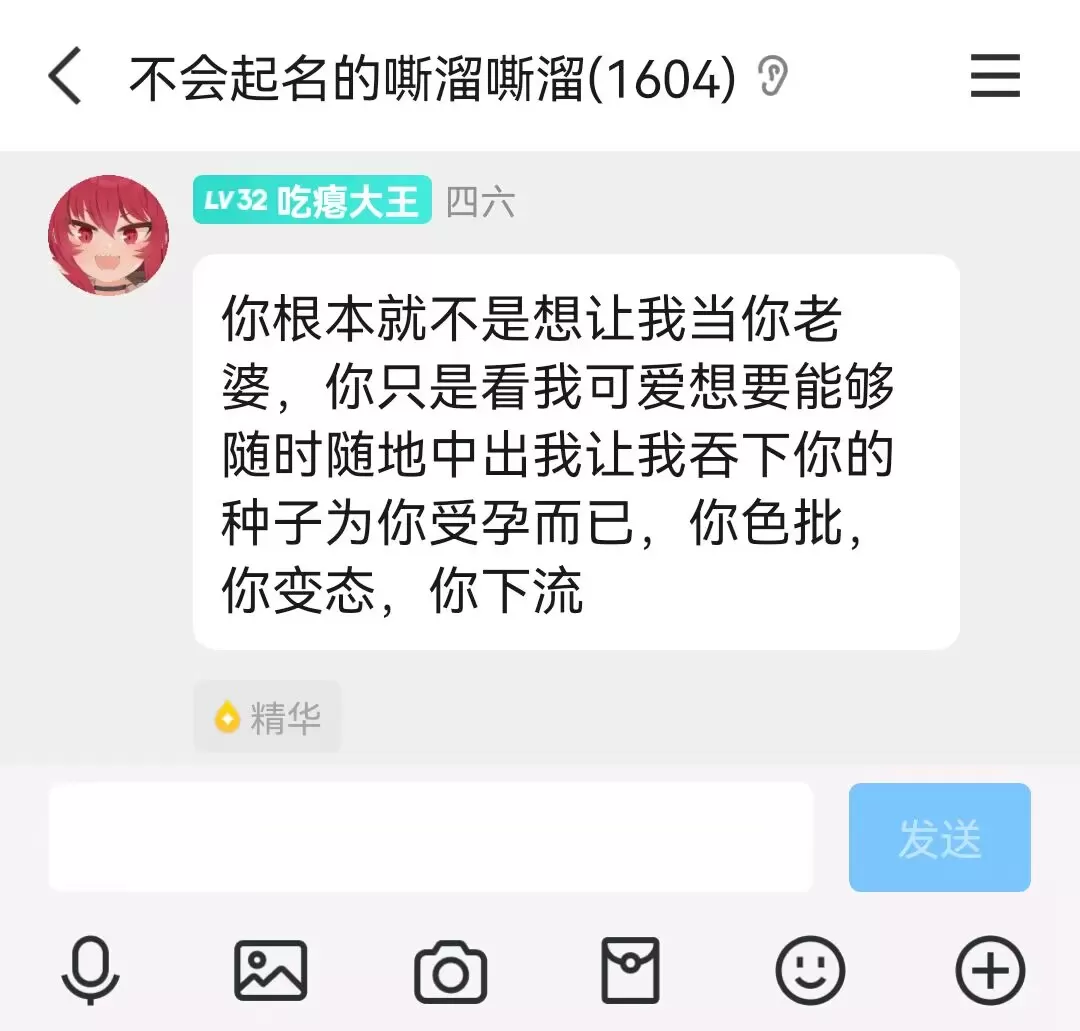This screenshot has width=1080, height=1031.
Task: Tap the 发送 send button
Action: (939, 837)
